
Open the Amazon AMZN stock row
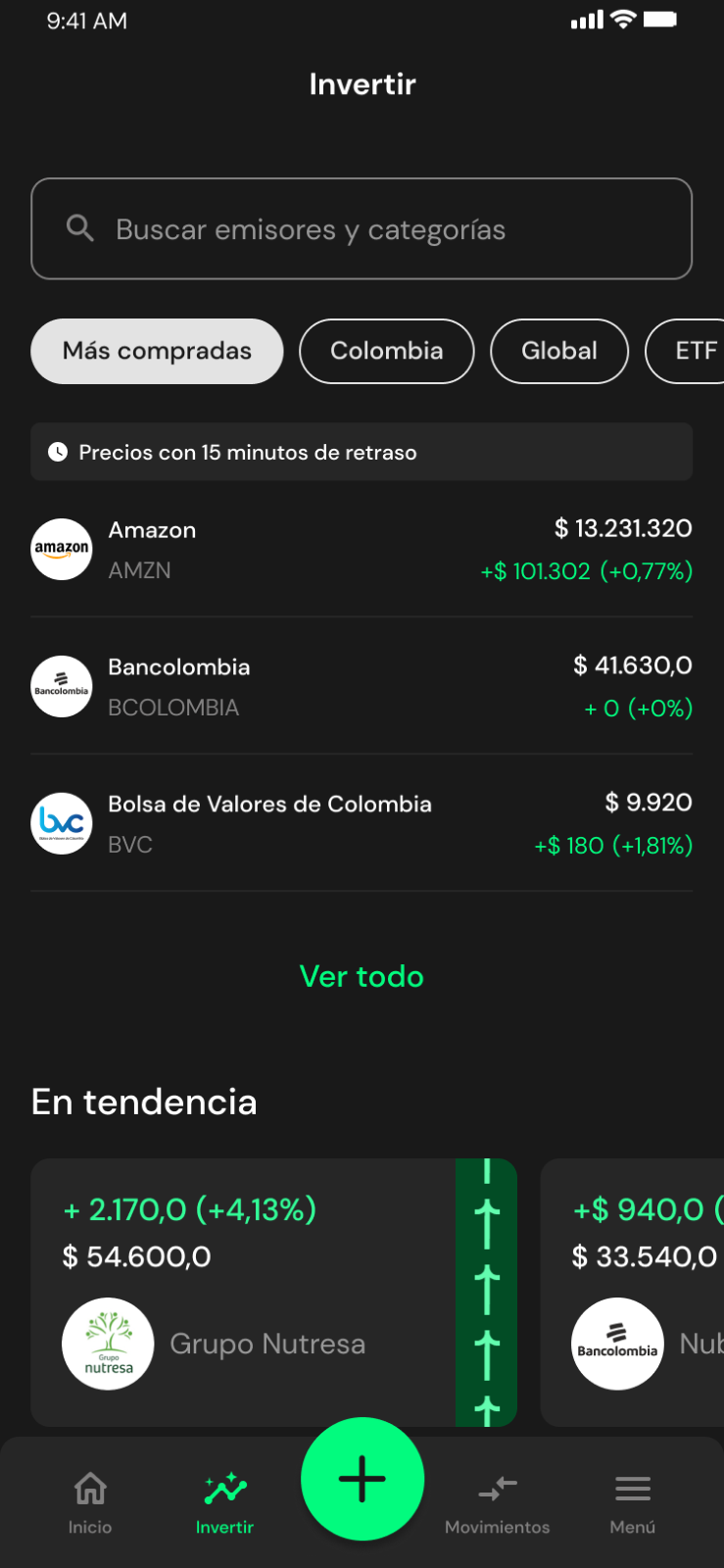click(x=362, y=549)
